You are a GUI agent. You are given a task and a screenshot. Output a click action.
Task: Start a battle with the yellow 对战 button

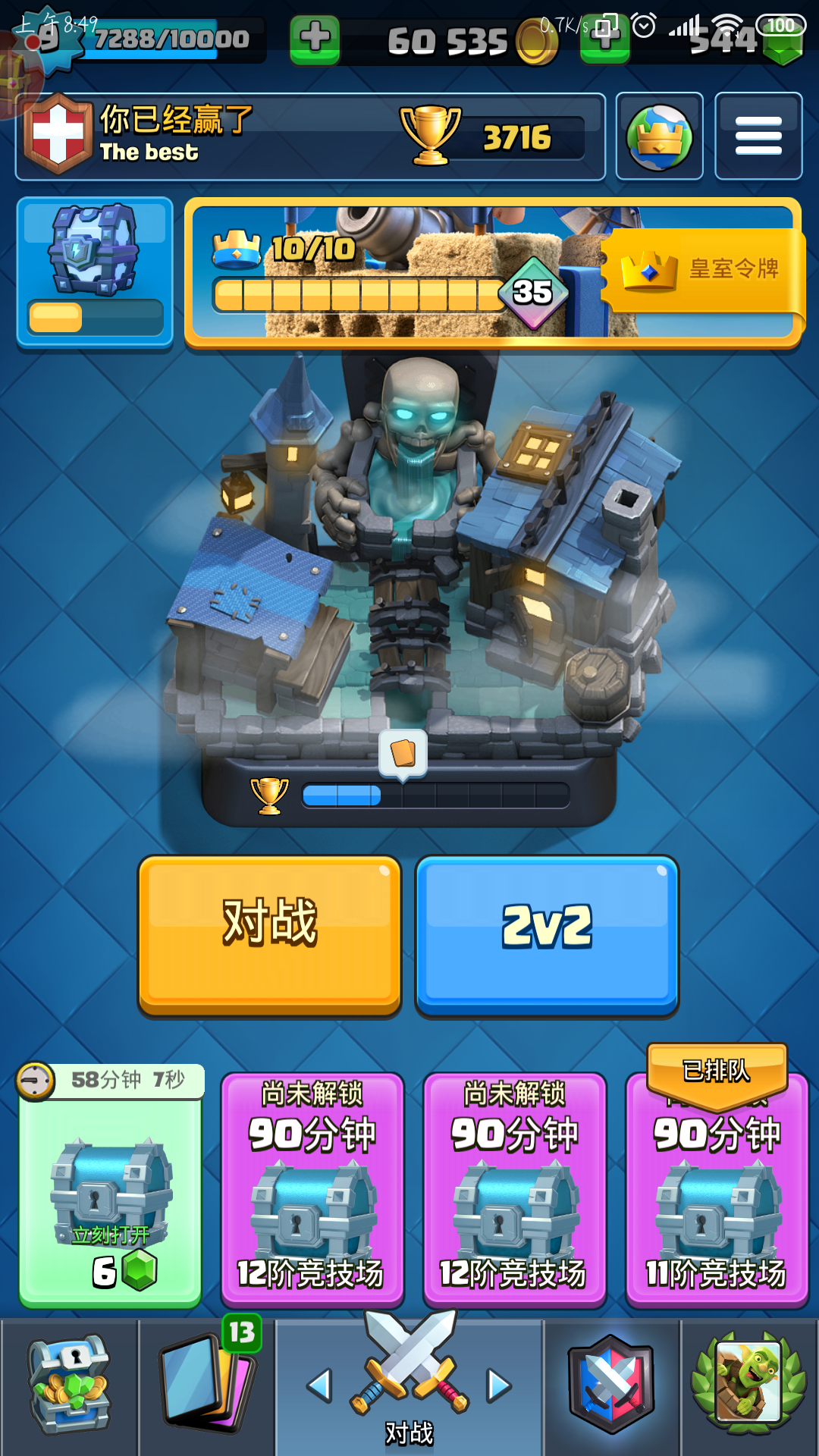269,934
